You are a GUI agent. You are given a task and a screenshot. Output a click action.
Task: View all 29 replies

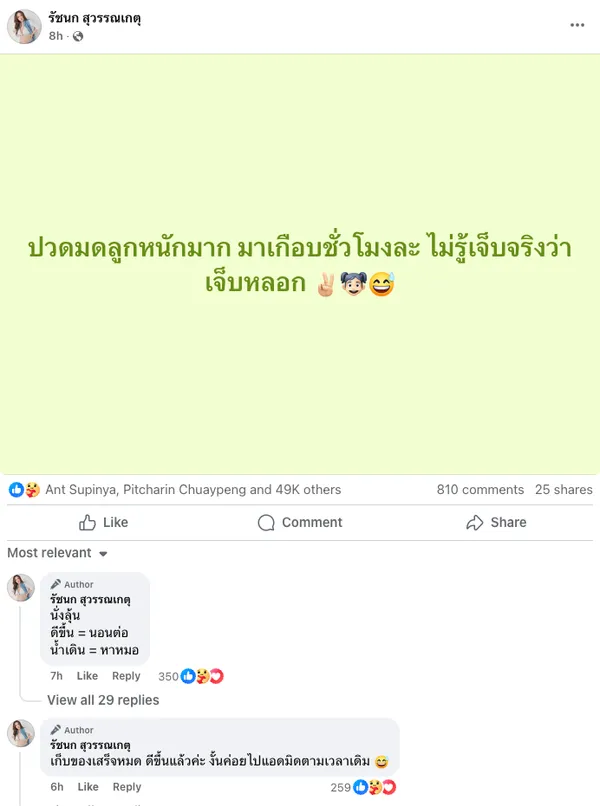click(103, 700)
